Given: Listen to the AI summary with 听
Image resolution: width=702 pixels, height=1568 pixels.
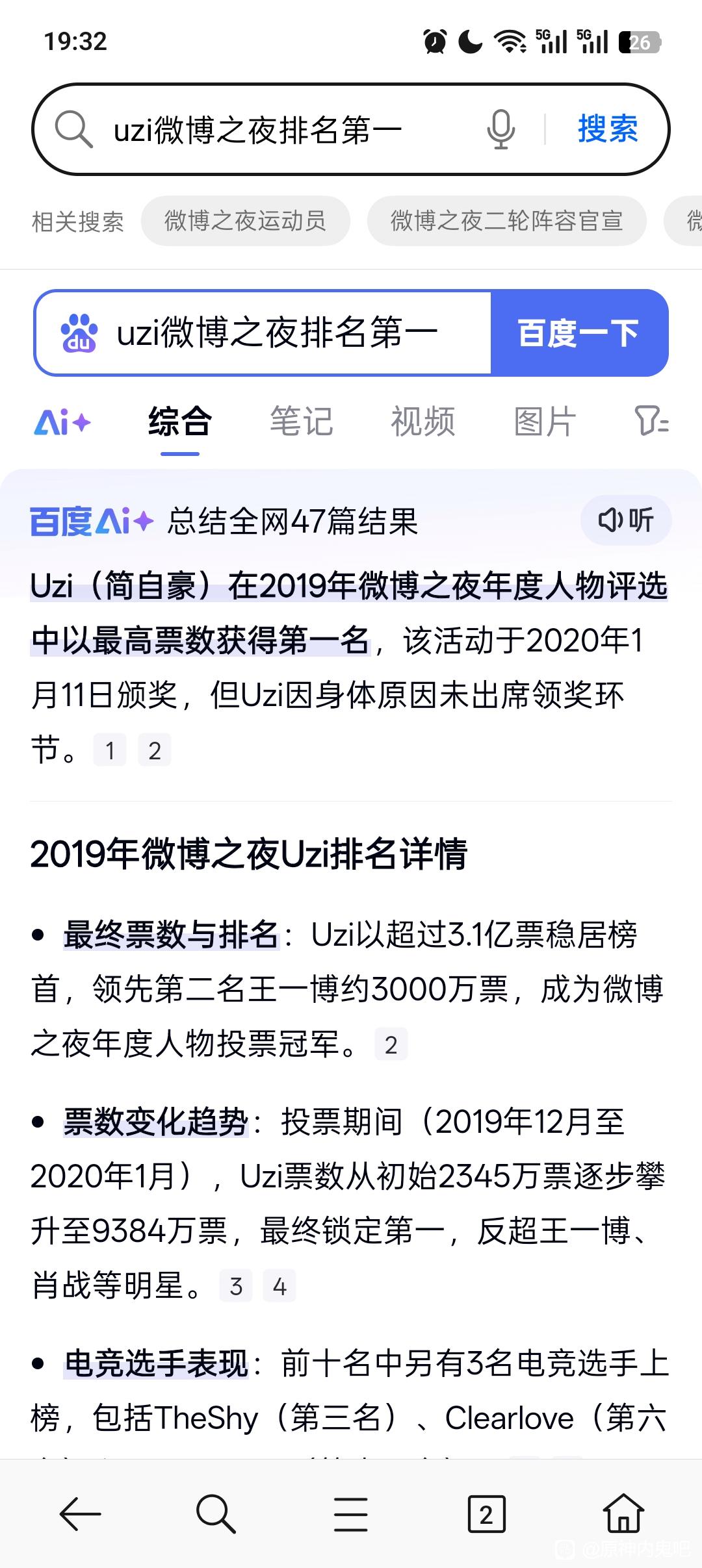Looking at the screenshot, I should coord(625,520).
